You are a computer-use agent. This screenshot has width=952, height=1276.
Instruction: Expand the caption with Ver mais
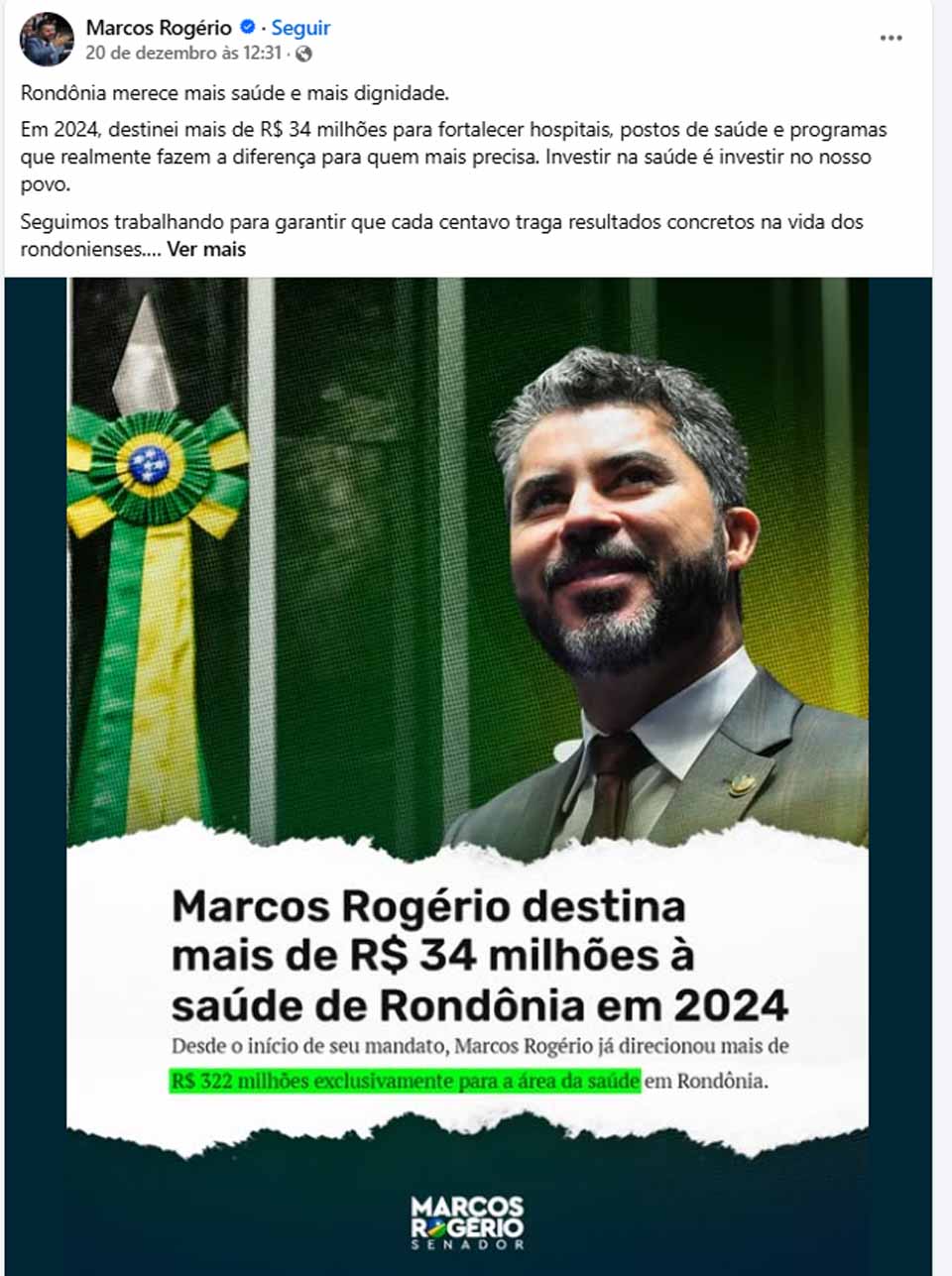point(206,249)
